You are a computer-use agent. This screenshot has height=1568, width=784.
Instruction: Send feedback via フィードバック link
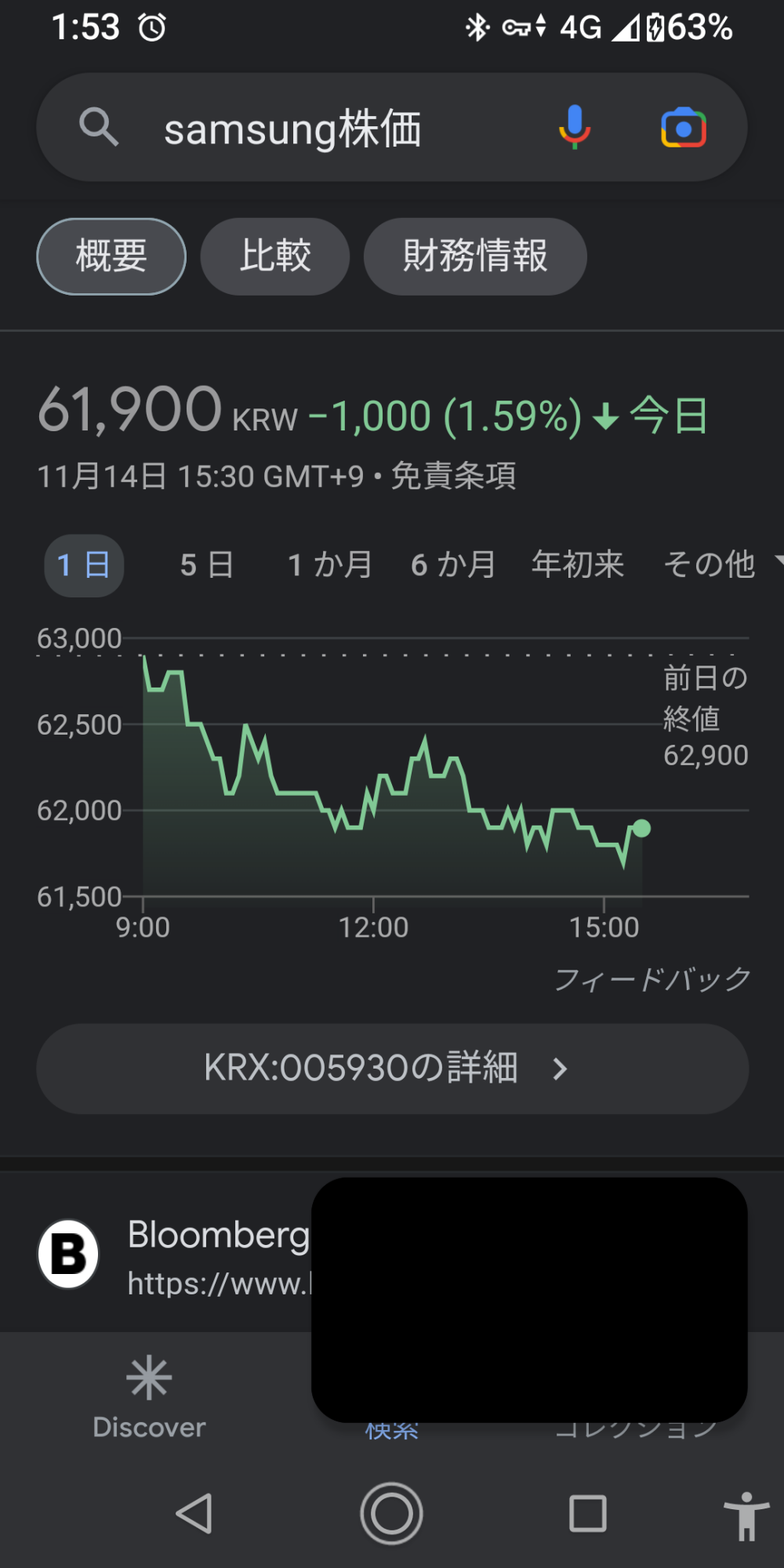tap(652, 979)
